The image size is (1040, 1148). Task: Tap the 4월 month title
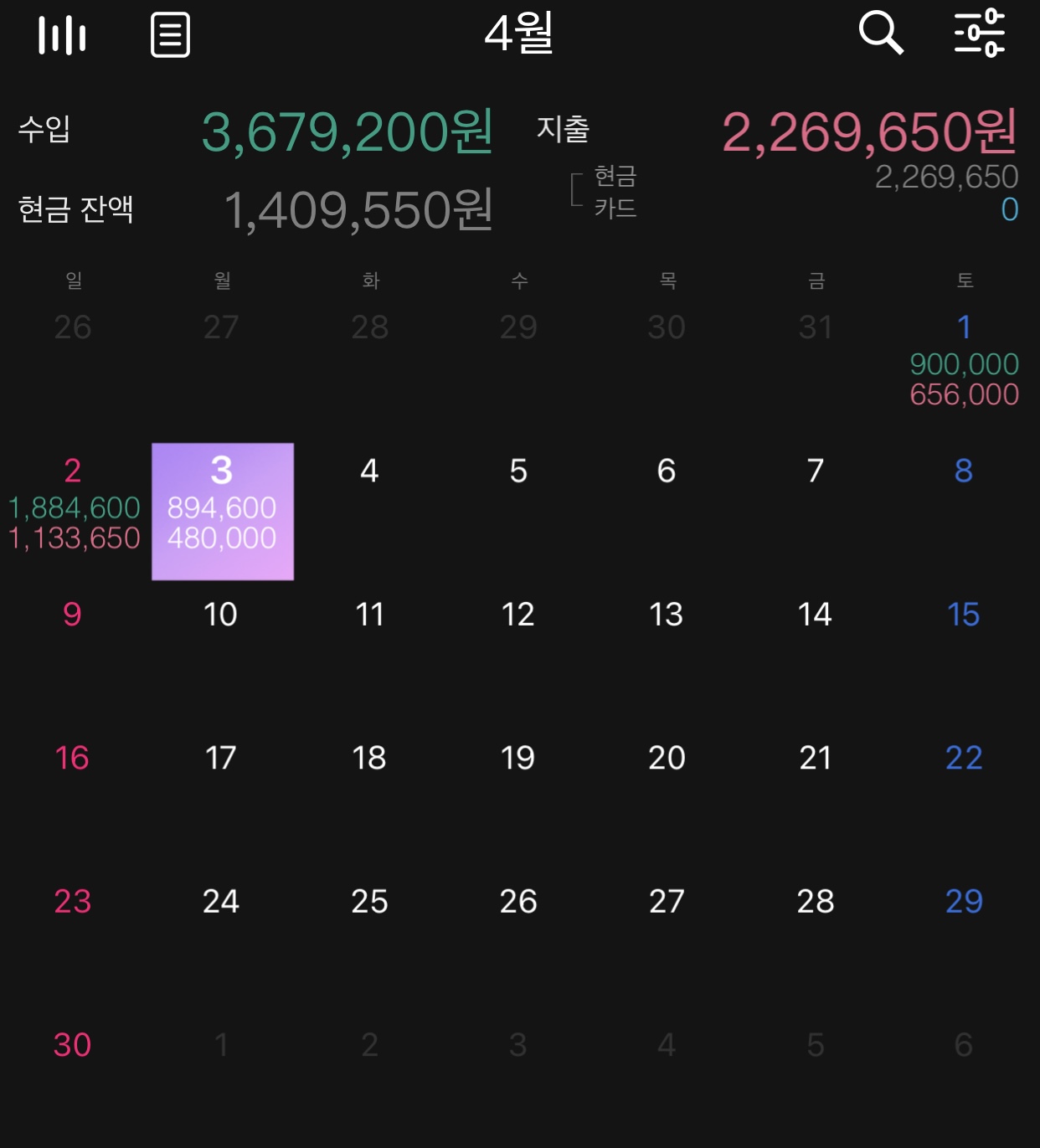pyautogui.click(x=519, y=33)
